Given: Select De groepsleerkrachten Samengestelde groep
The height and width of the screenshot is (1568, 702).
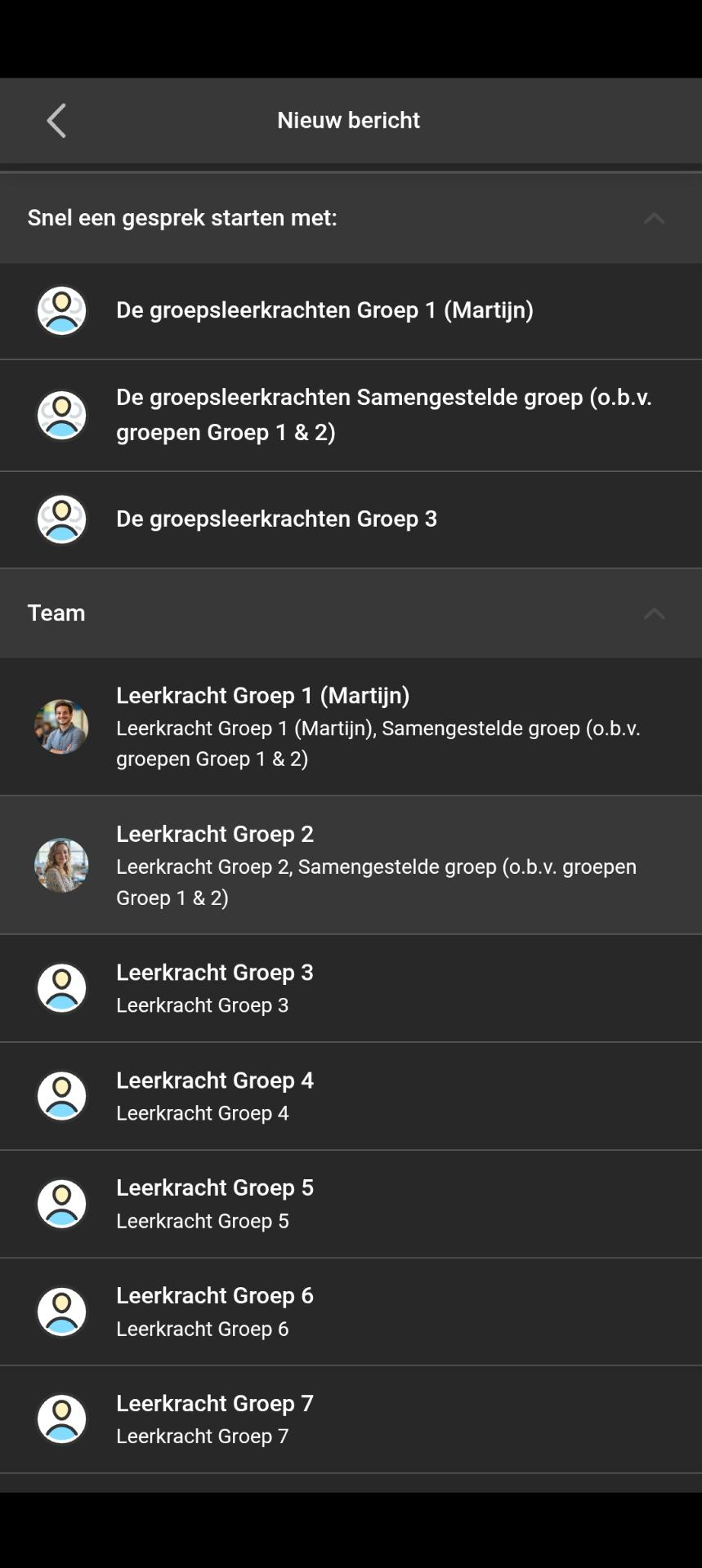Looking at the screenshot, I should (x=351, y=415).
